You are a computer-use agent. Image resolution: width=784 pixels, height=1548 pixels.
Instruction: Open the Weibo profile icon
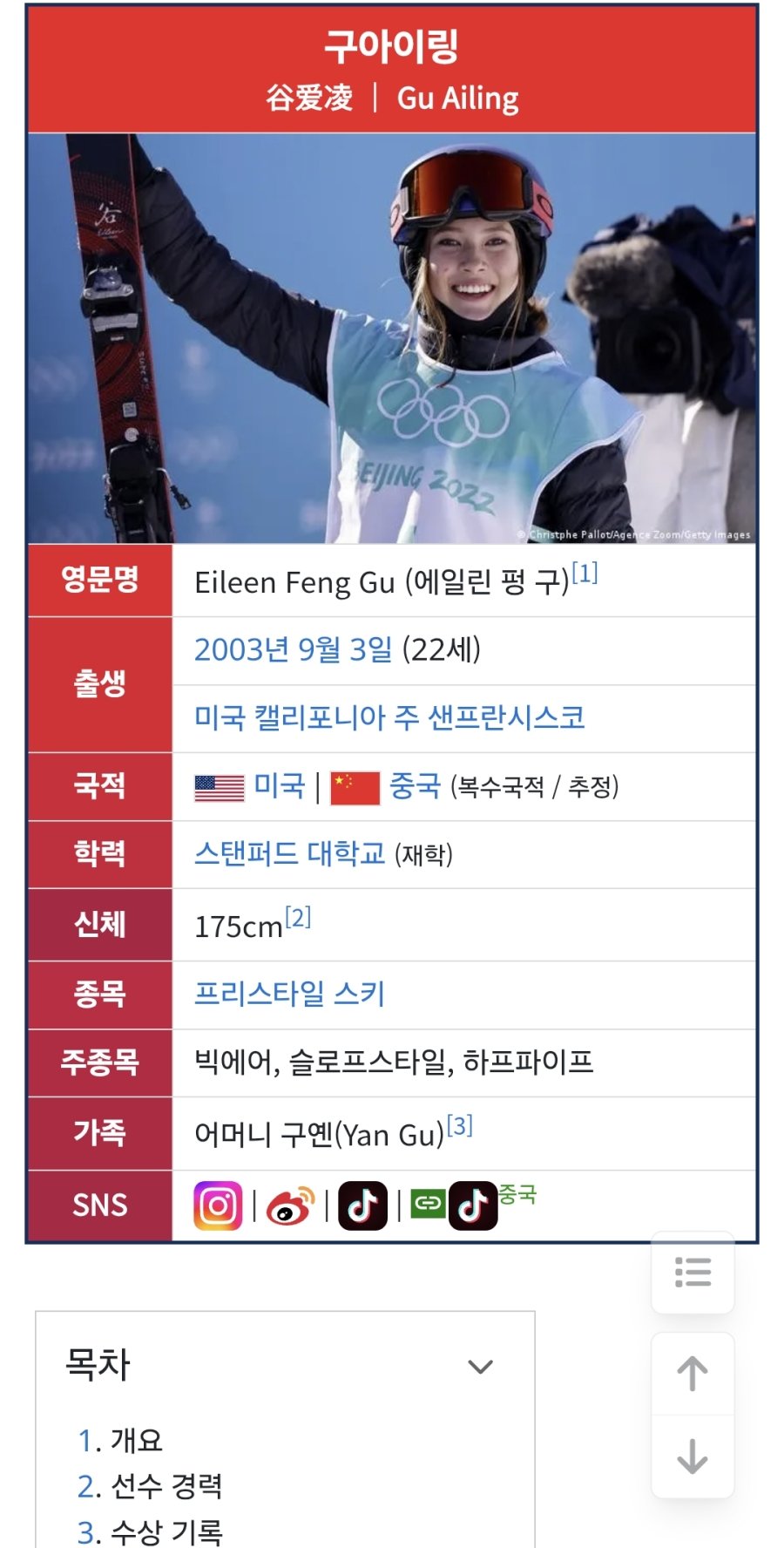point(289,1205)
